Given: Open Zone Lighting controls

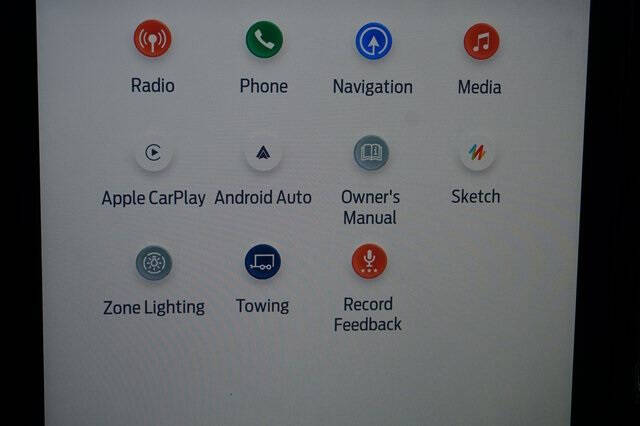Looking at the screenshot, I should pos(154,263).
